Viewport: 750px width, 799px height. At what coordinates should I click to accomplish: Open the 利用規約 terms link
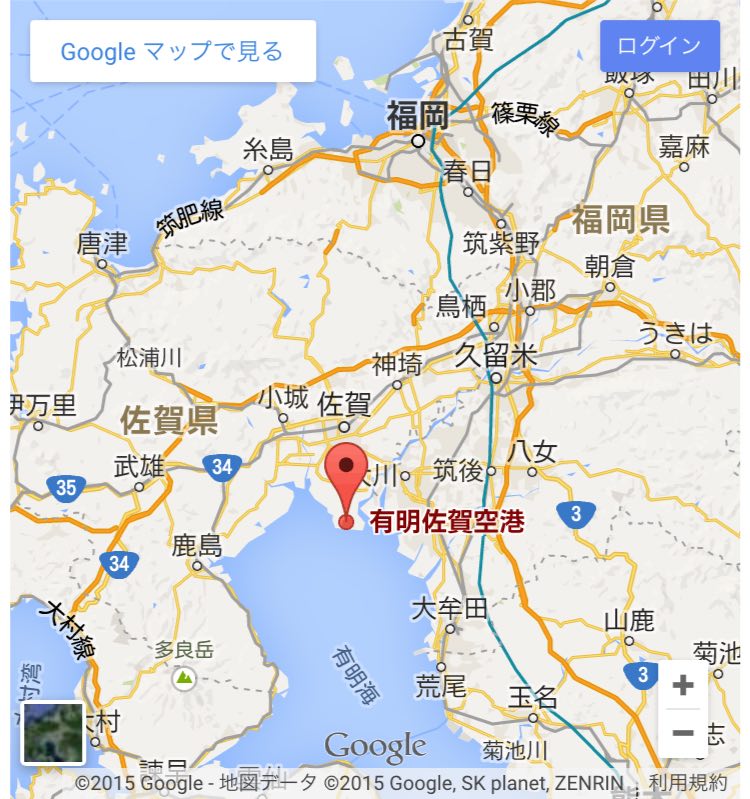(x=687, y=783)
